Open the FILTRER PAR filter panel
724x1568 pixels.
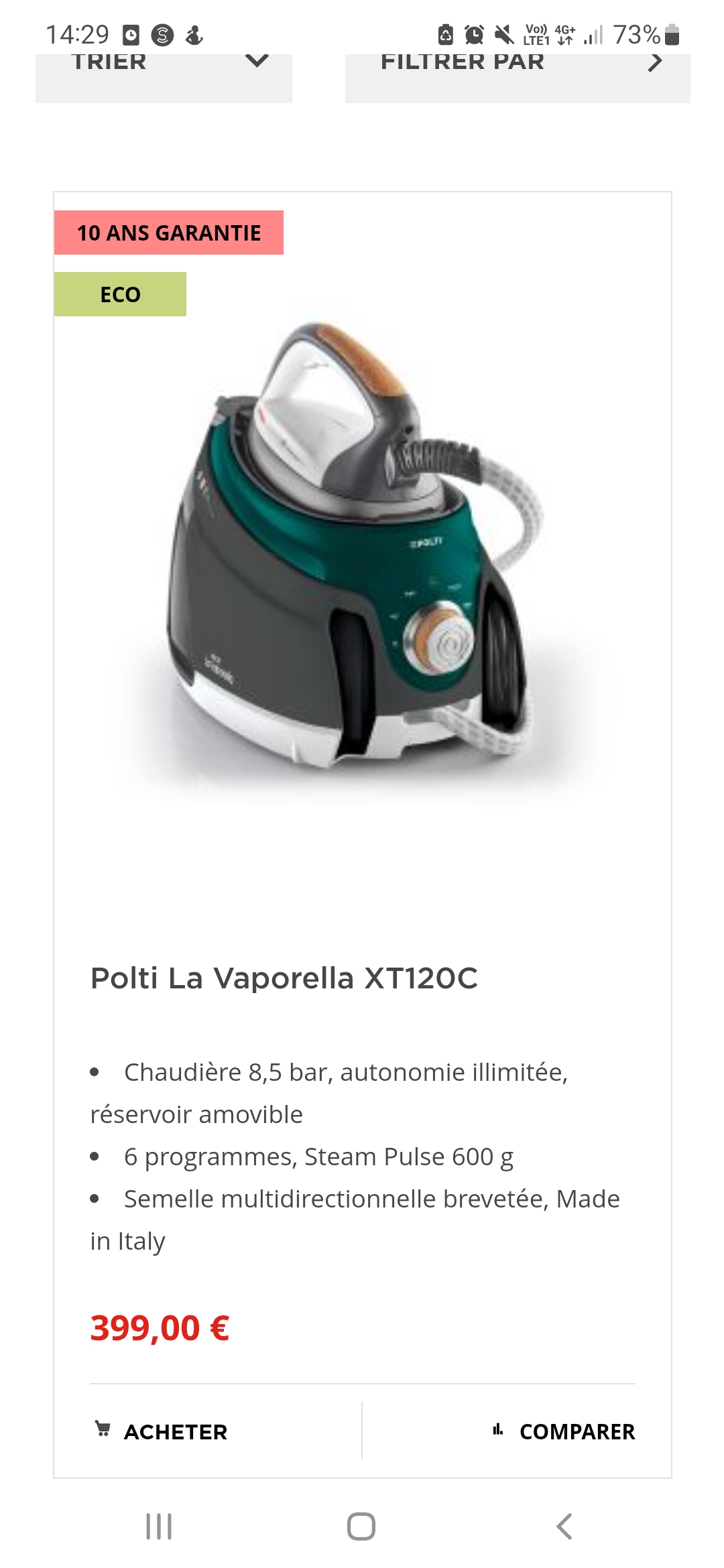pos(518,77)
